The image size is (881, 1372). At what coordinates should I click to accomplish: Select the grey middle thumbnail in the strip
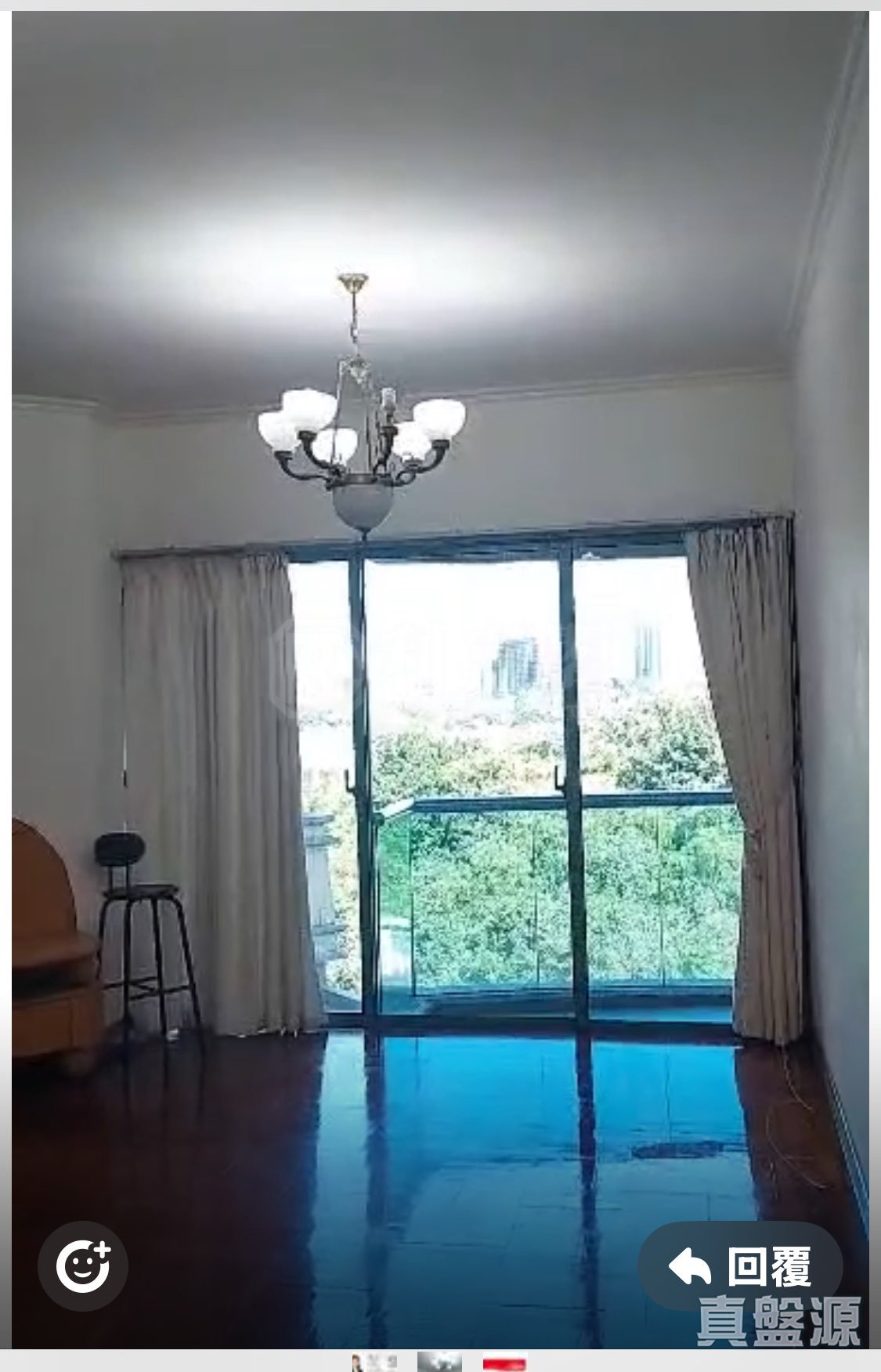click(x=439, y=1362)
